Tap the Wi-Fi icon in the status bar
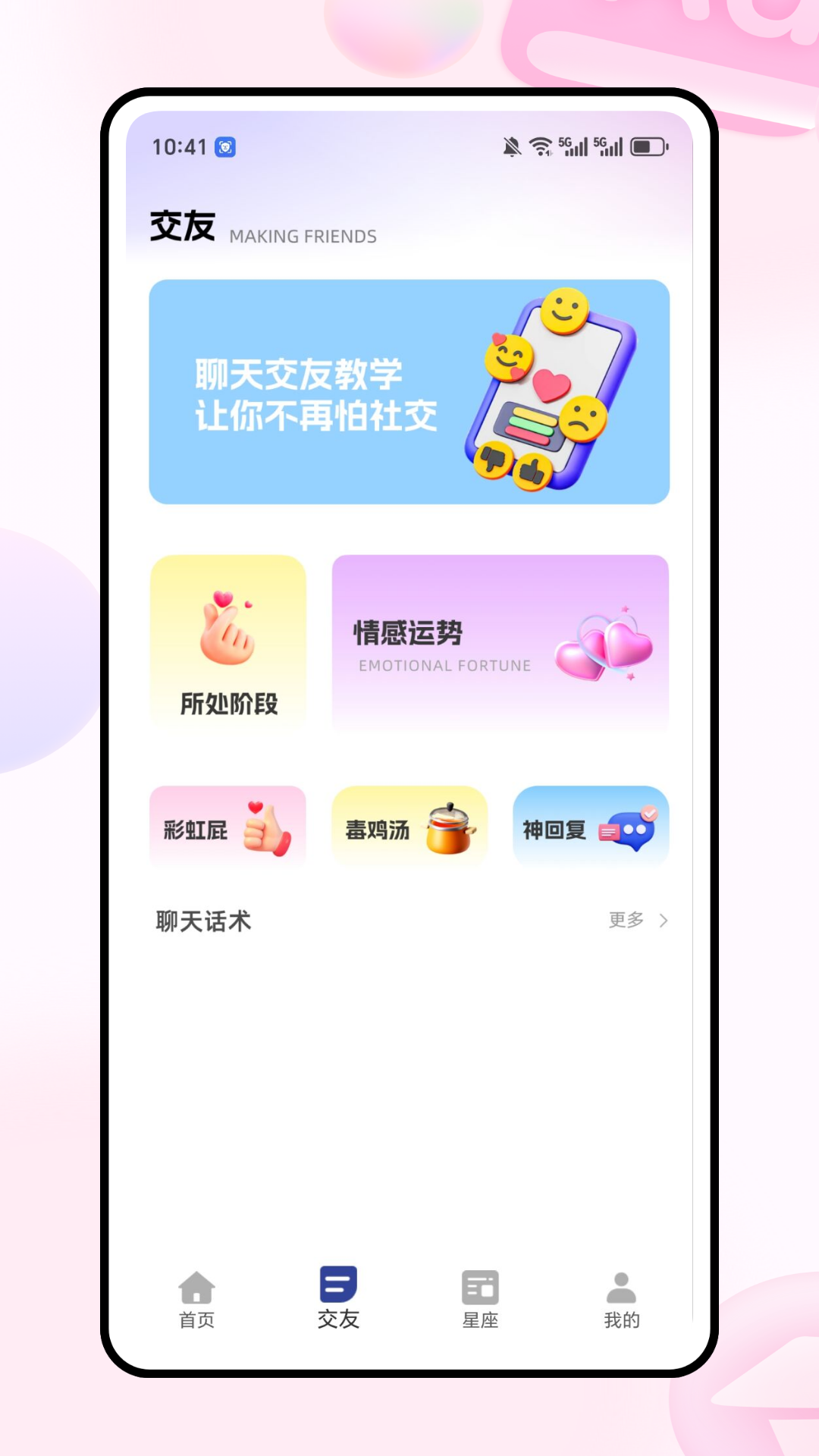 (x=542, y=144)
